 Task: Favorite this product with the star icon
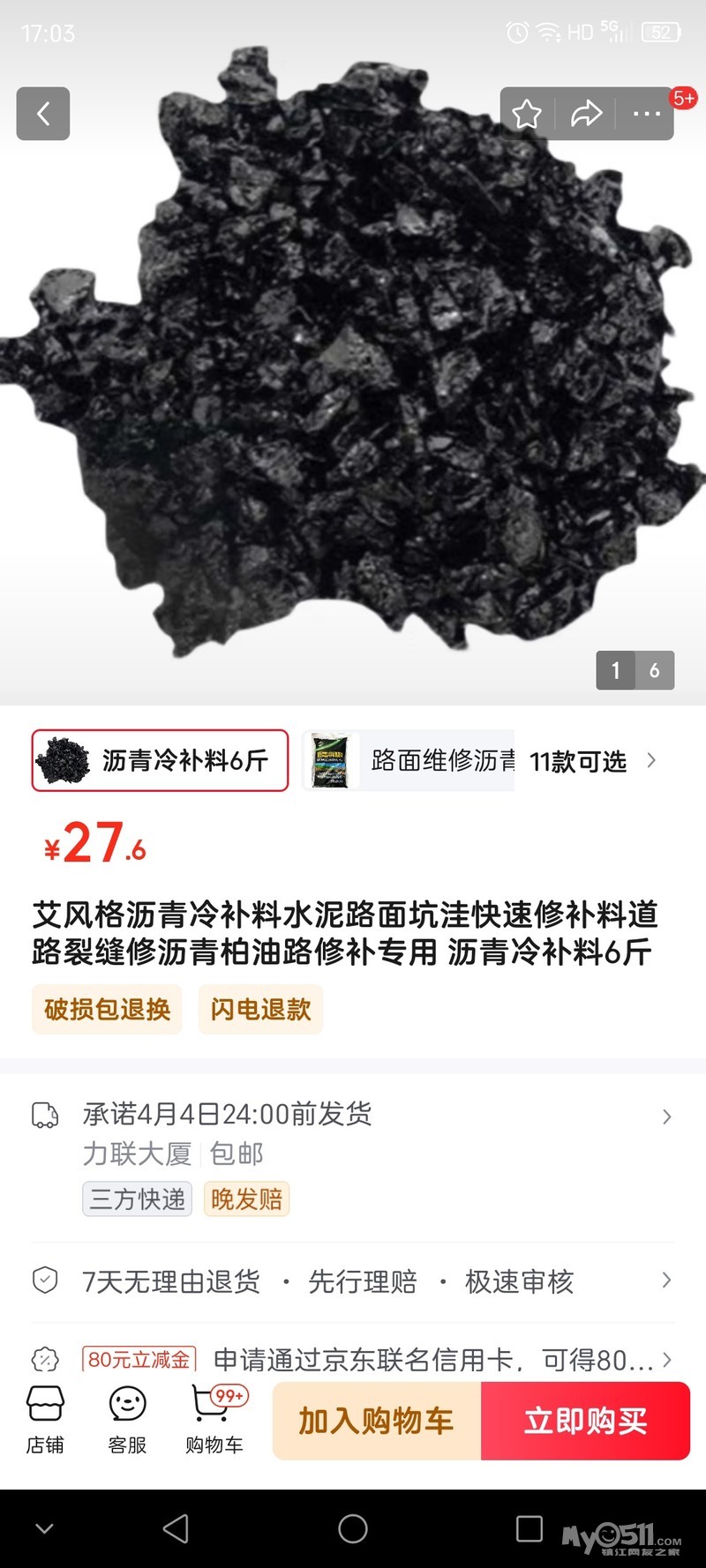527,114
